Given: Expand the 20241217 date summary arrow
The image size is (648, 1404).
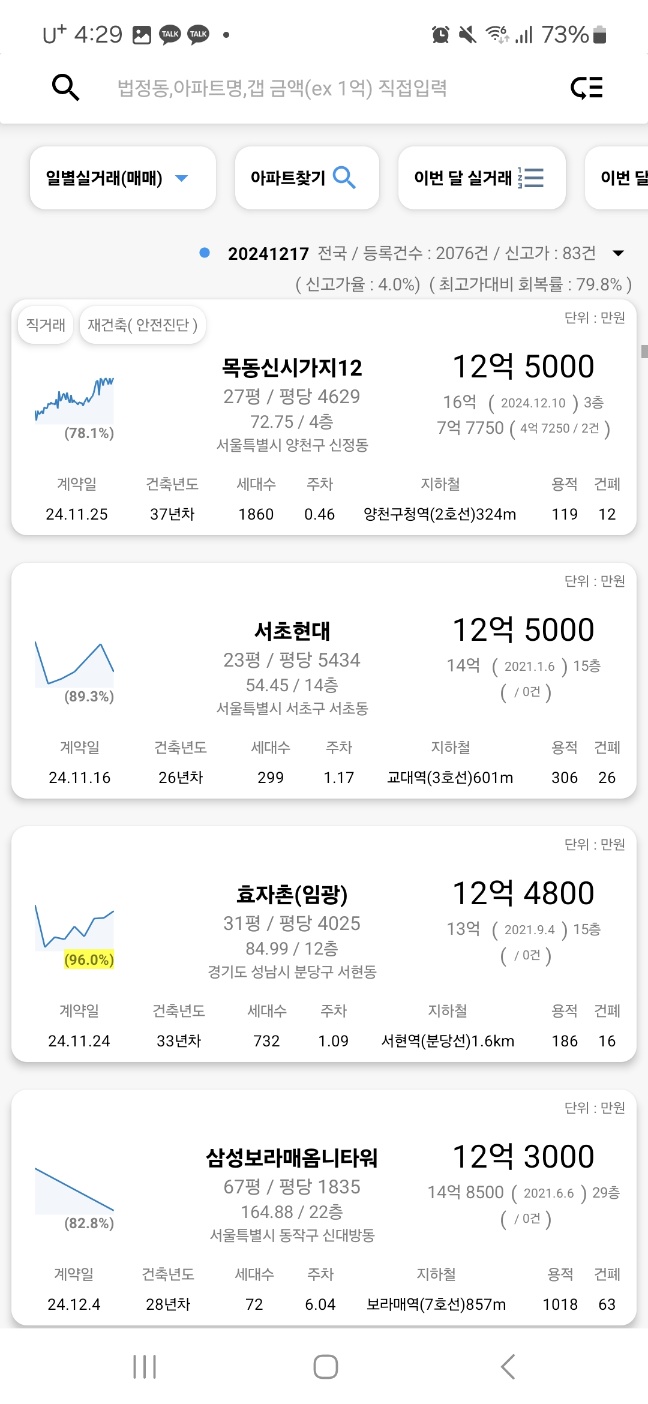Looking at the screenshot, I should pyautogui.click(x=618, y=253).
